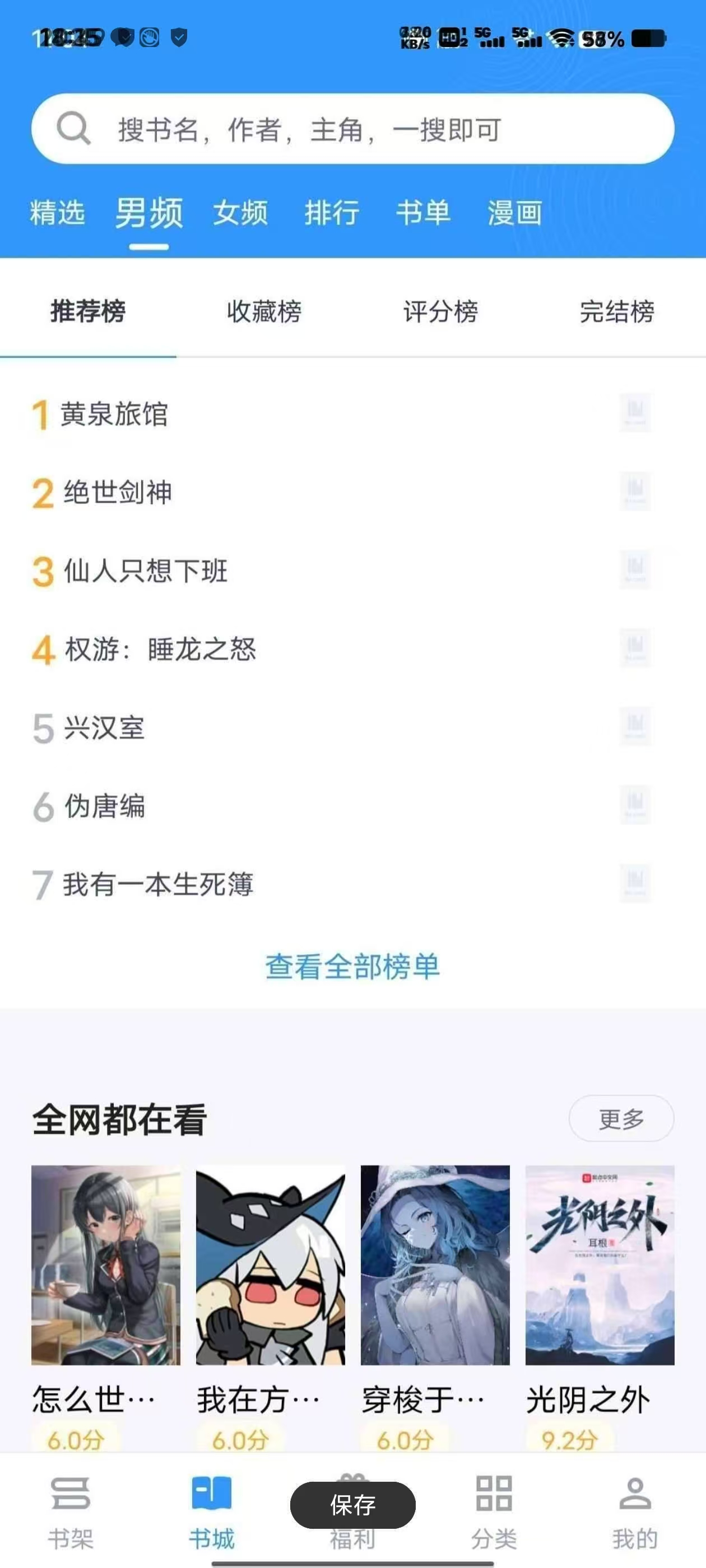Switch to the 漫画 tab
The height and width of the screenshot is (1568, 706).
tap(515, 213)
